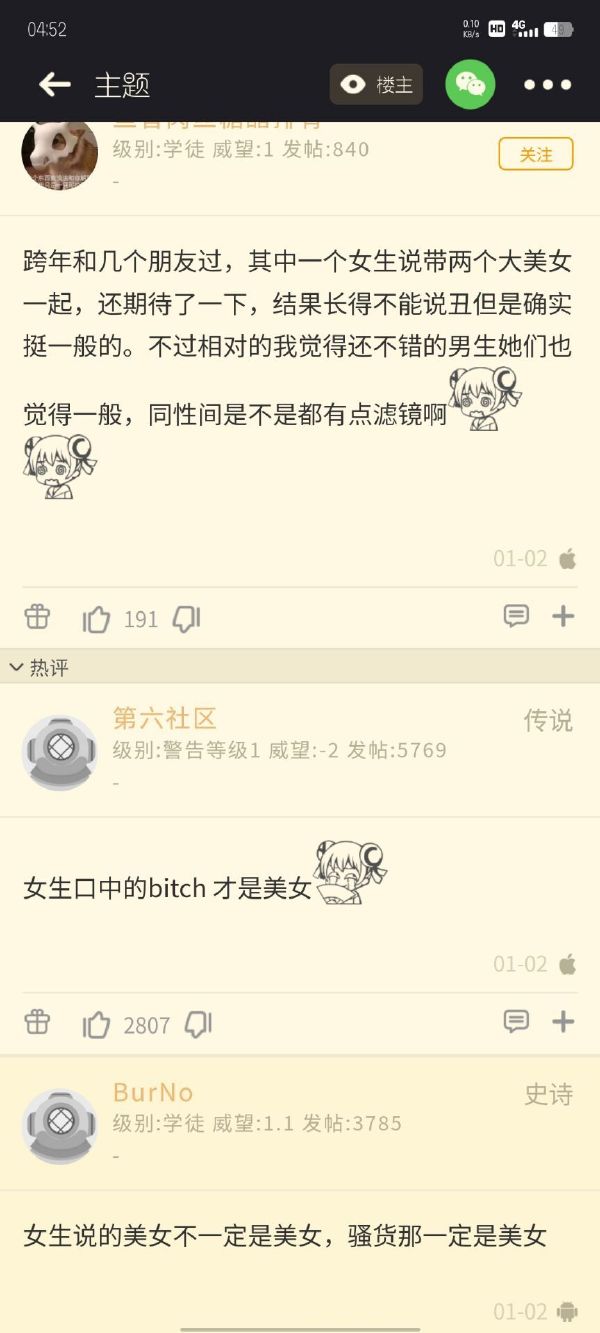Dislike 第六社区's comment
Viewport: 600px width, 1333px height.
198,1025
